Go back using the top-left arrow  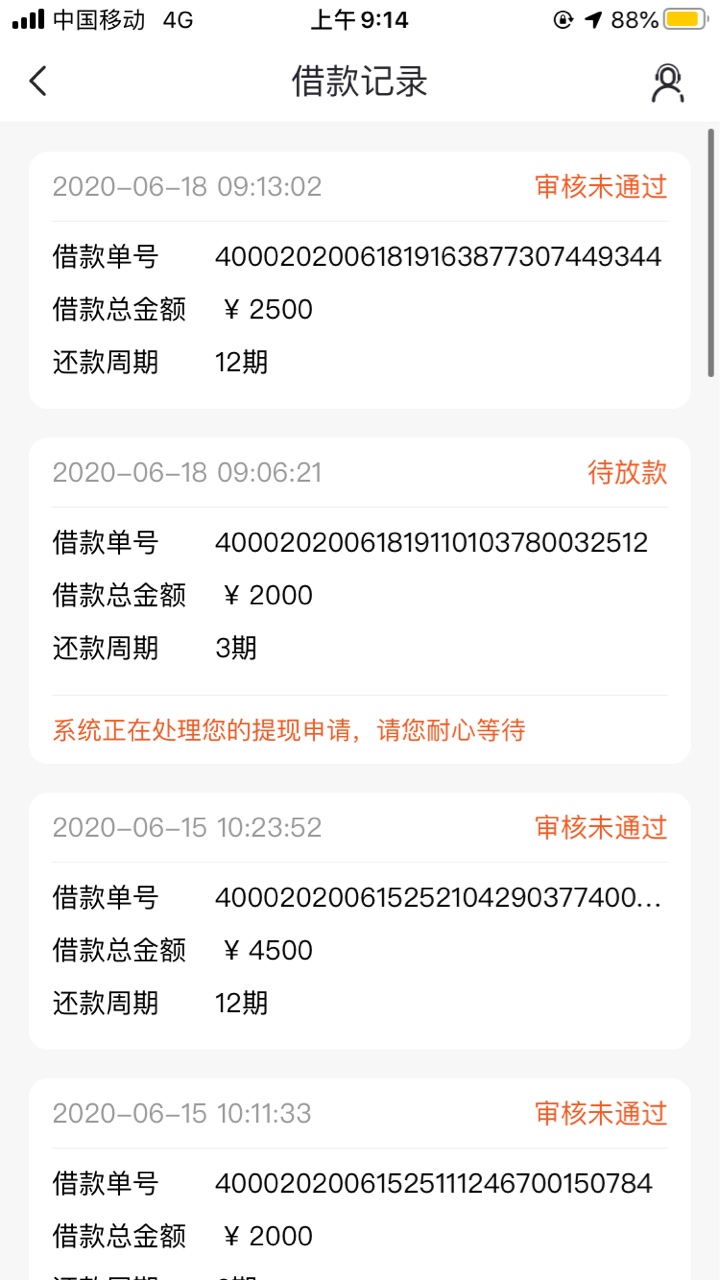[x=38, y=81]
